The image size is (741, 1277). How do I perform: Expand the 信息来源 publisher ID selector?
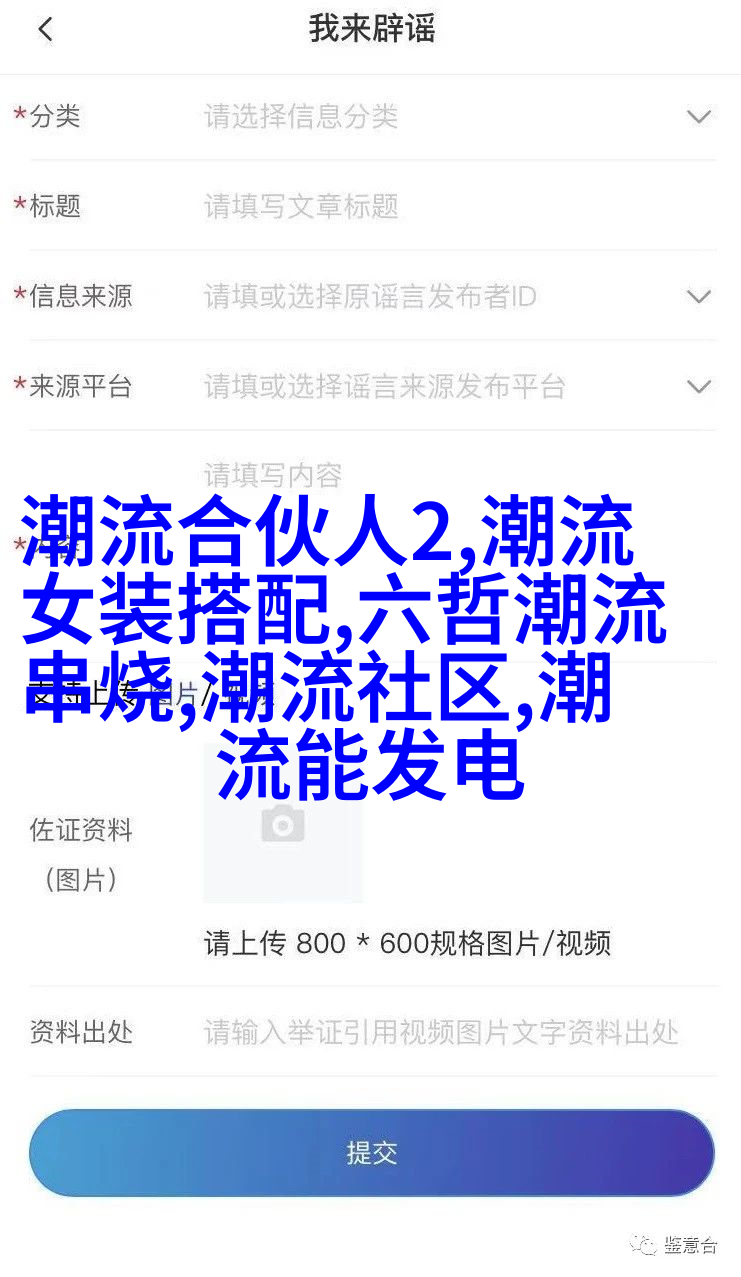(x=460, y=297)
